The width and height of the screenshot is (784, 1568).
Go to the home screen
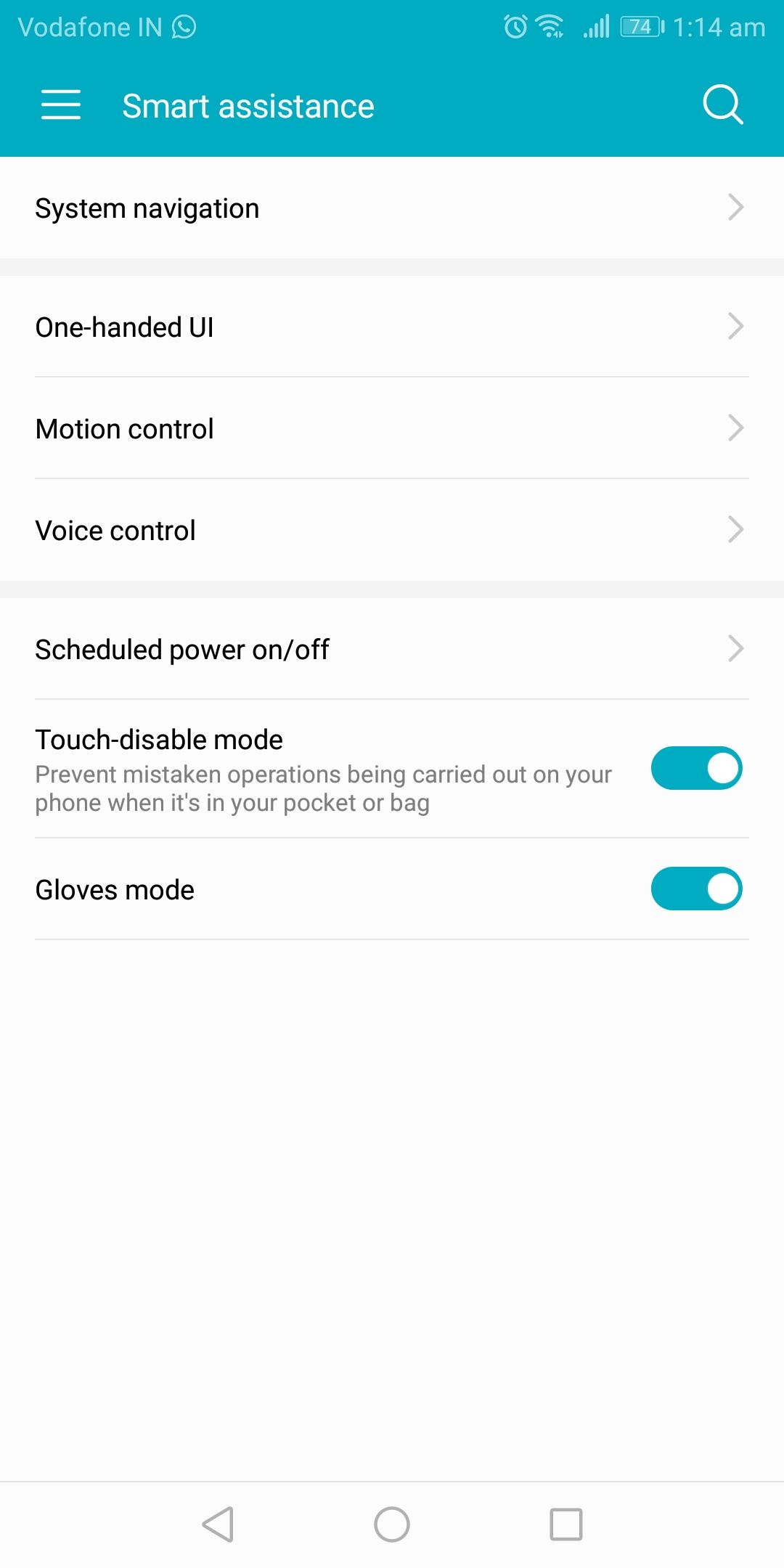(x=392, y=1524)
